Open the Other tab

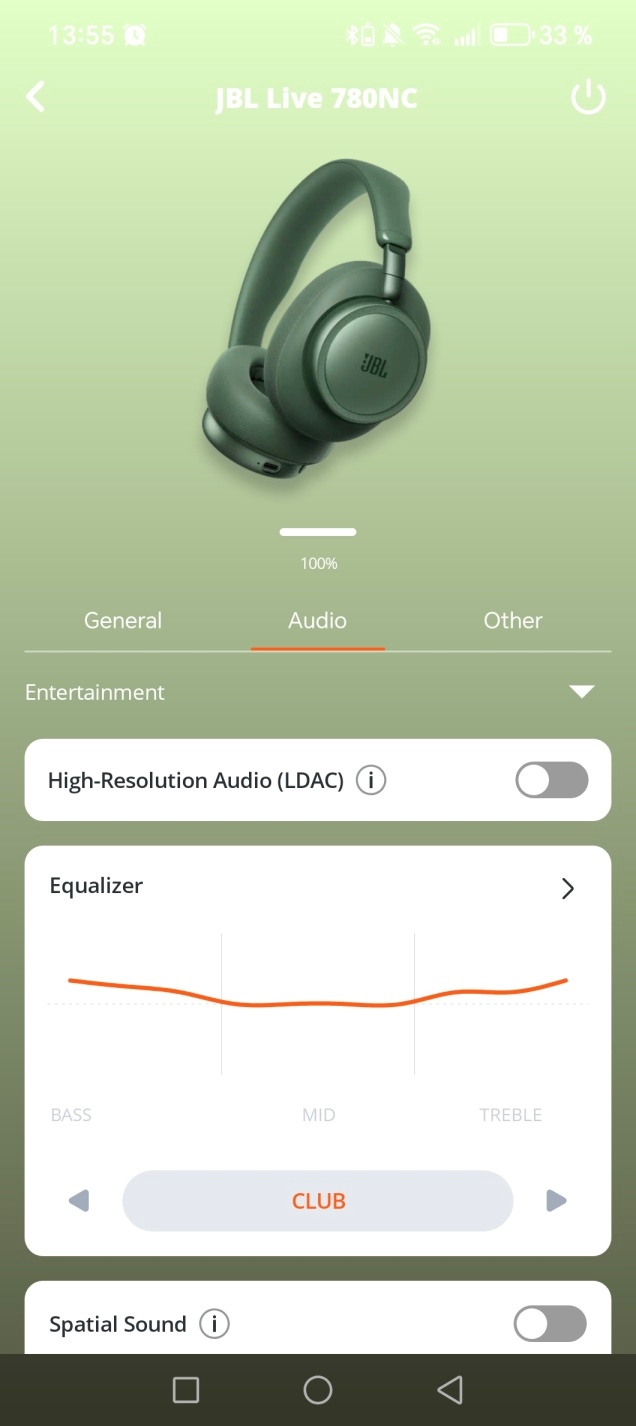click(x=513, y=620)
